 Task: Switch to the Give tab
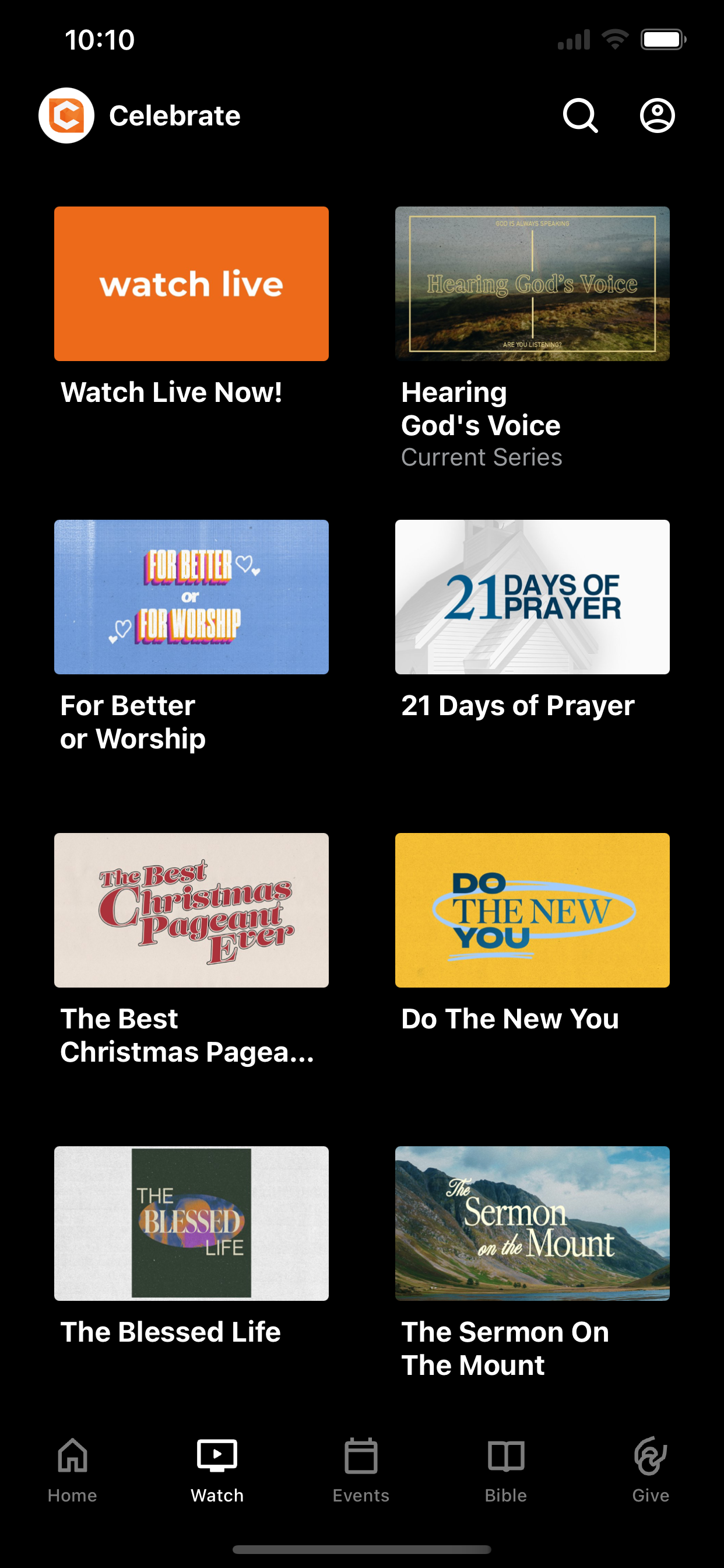click(x=651, y=1469)
